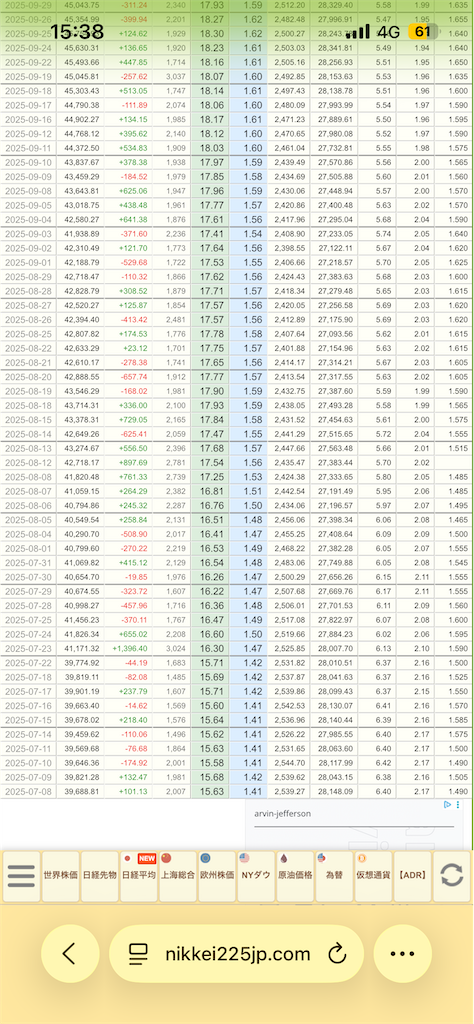
Task: Check 原油価格 page
Action: [x=294, y=876]
